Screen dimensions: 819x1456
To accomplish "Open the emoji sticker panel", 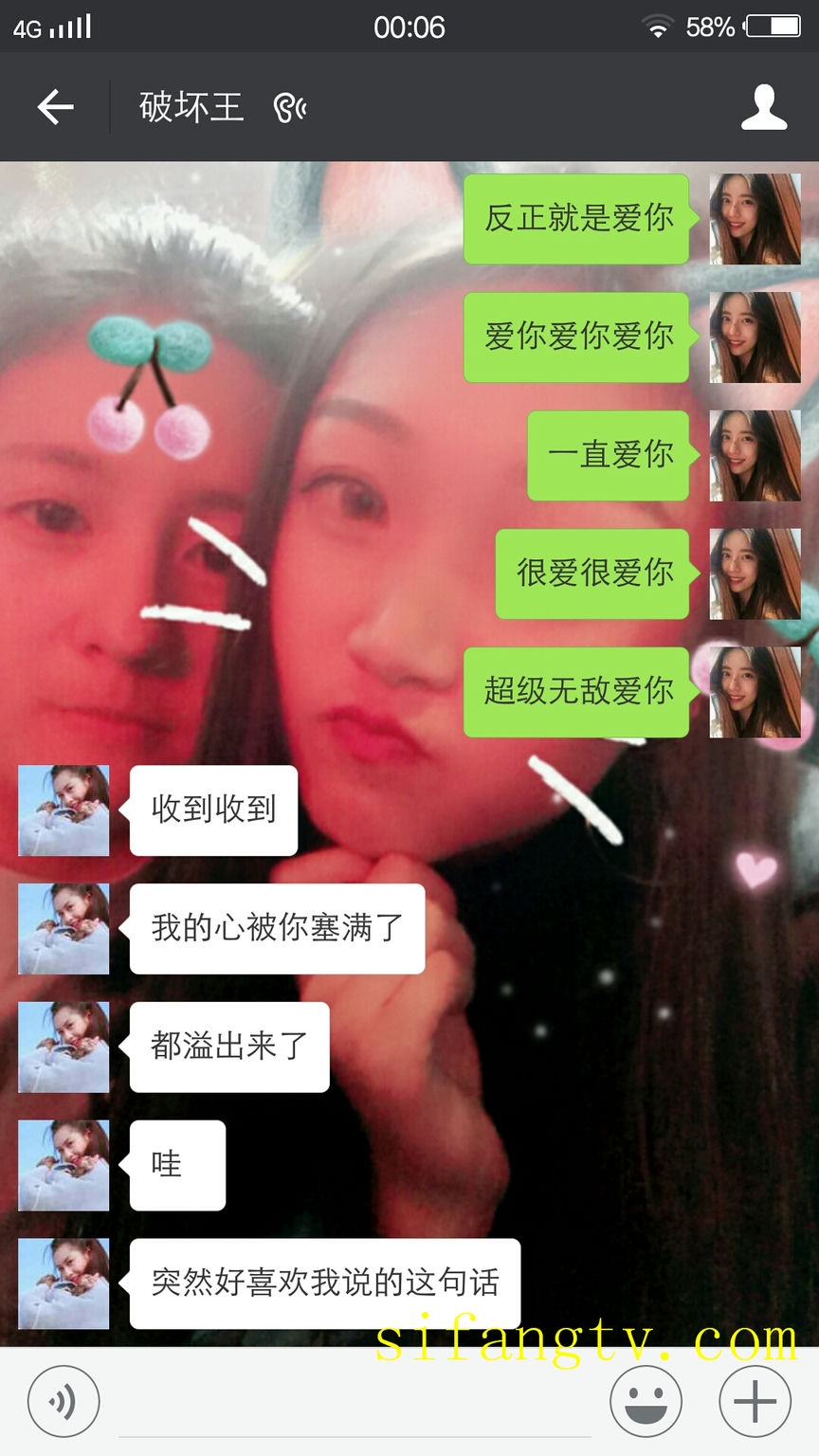I will [646, 1401].
